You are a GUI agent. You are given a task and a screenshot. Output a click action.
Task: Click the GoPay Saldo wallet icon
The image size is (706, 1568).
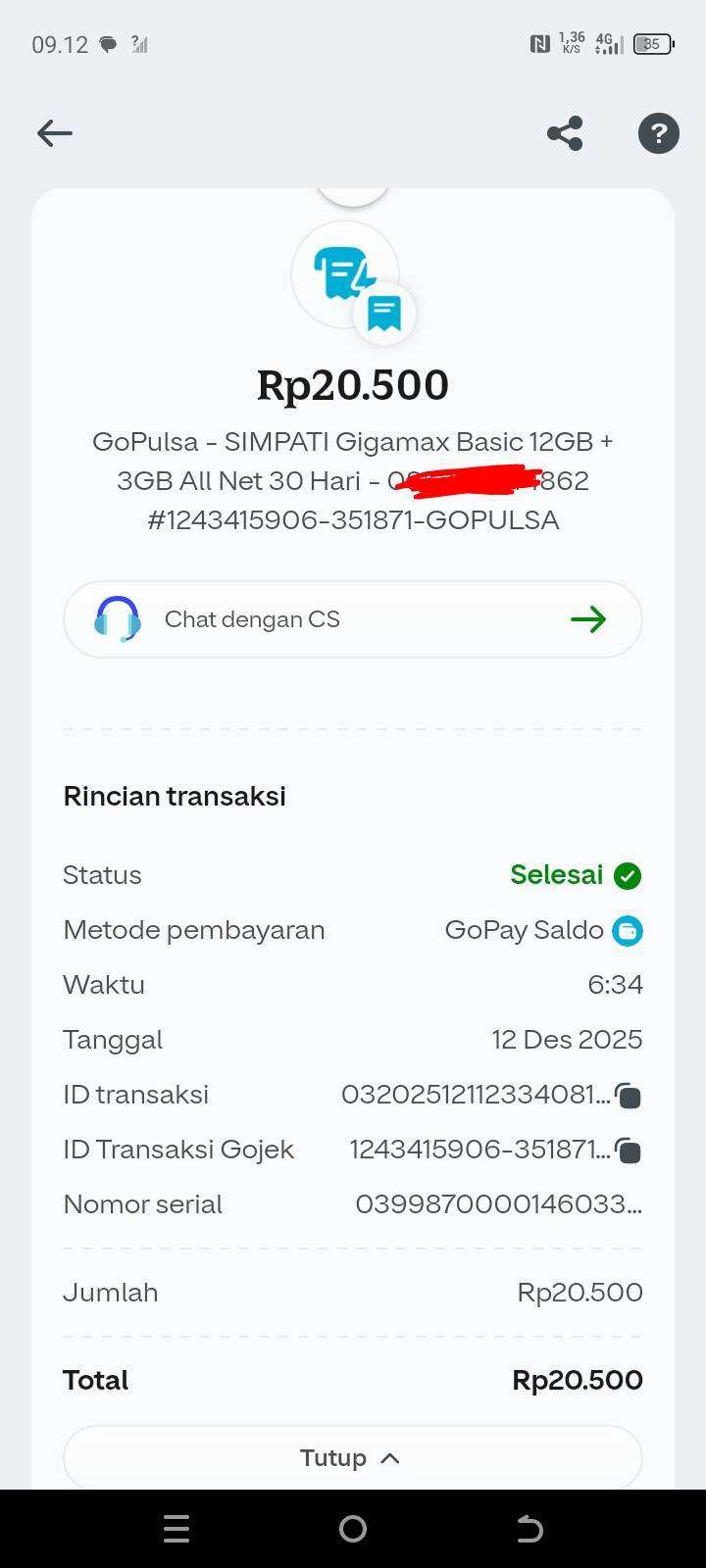tap(628, 930)
